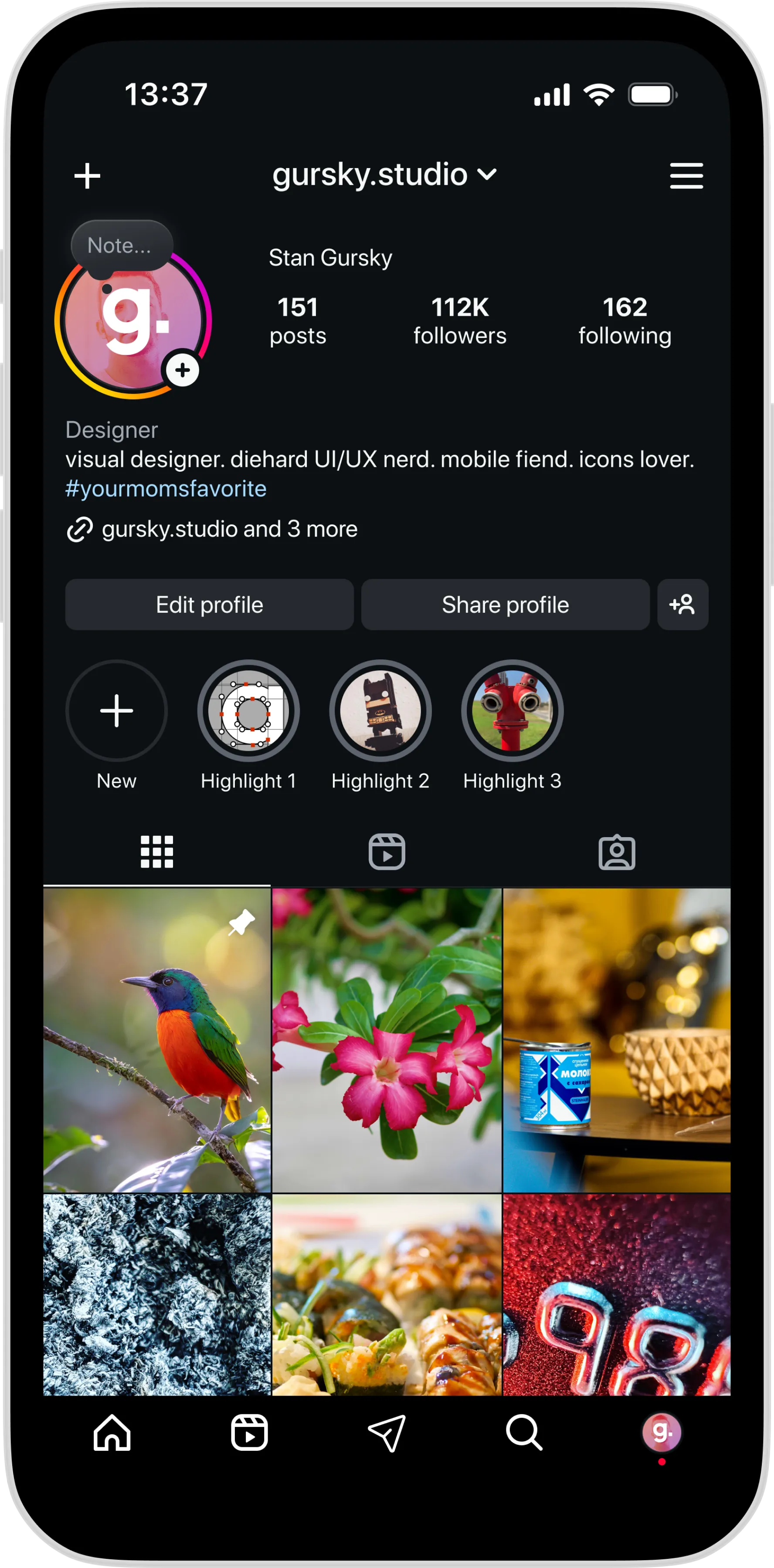
Task: View the 112K followers list
Action: point(460,321)
